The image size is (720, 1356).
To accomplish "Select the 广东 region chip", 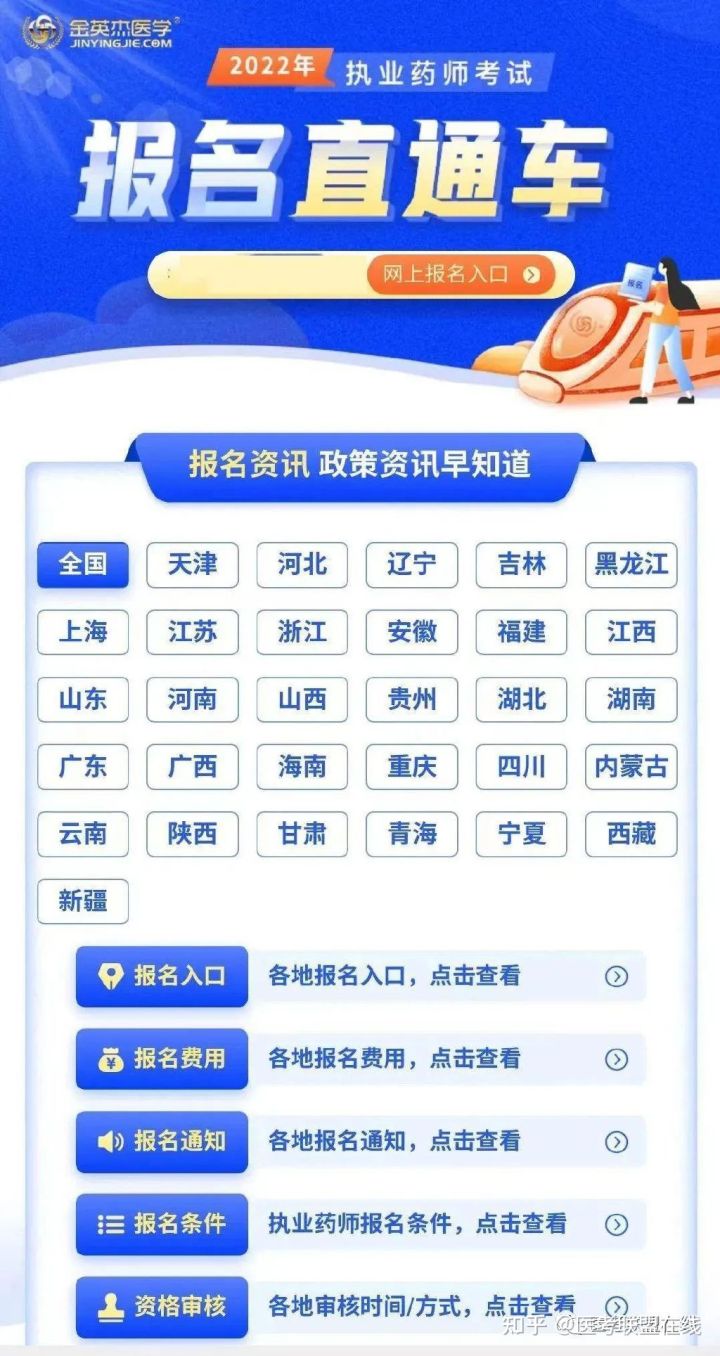I will [83, 767].
